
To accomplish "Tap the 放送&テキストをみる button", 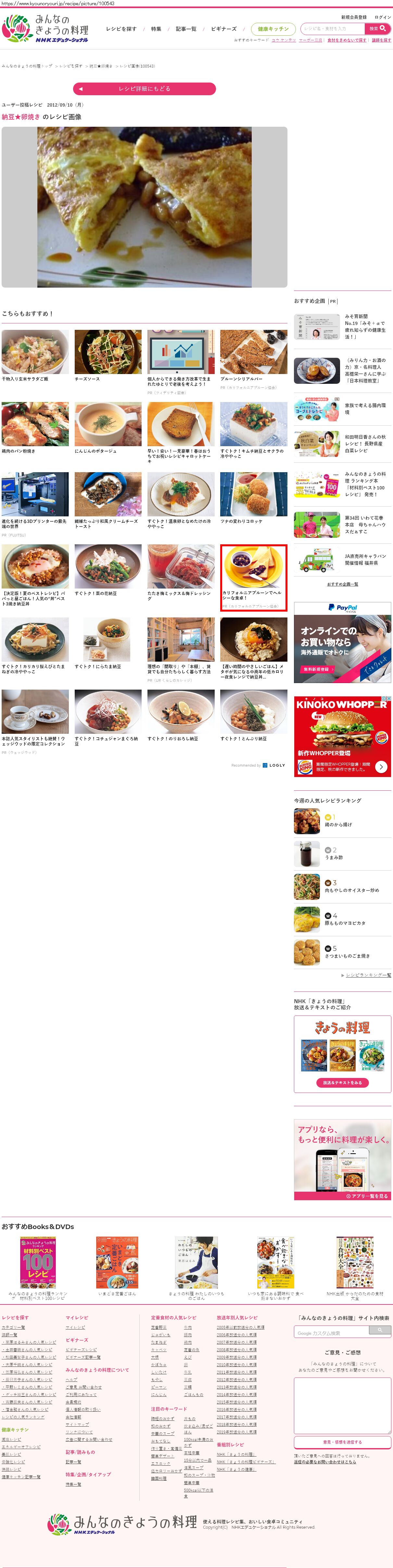I will [x=343, y=1083].
